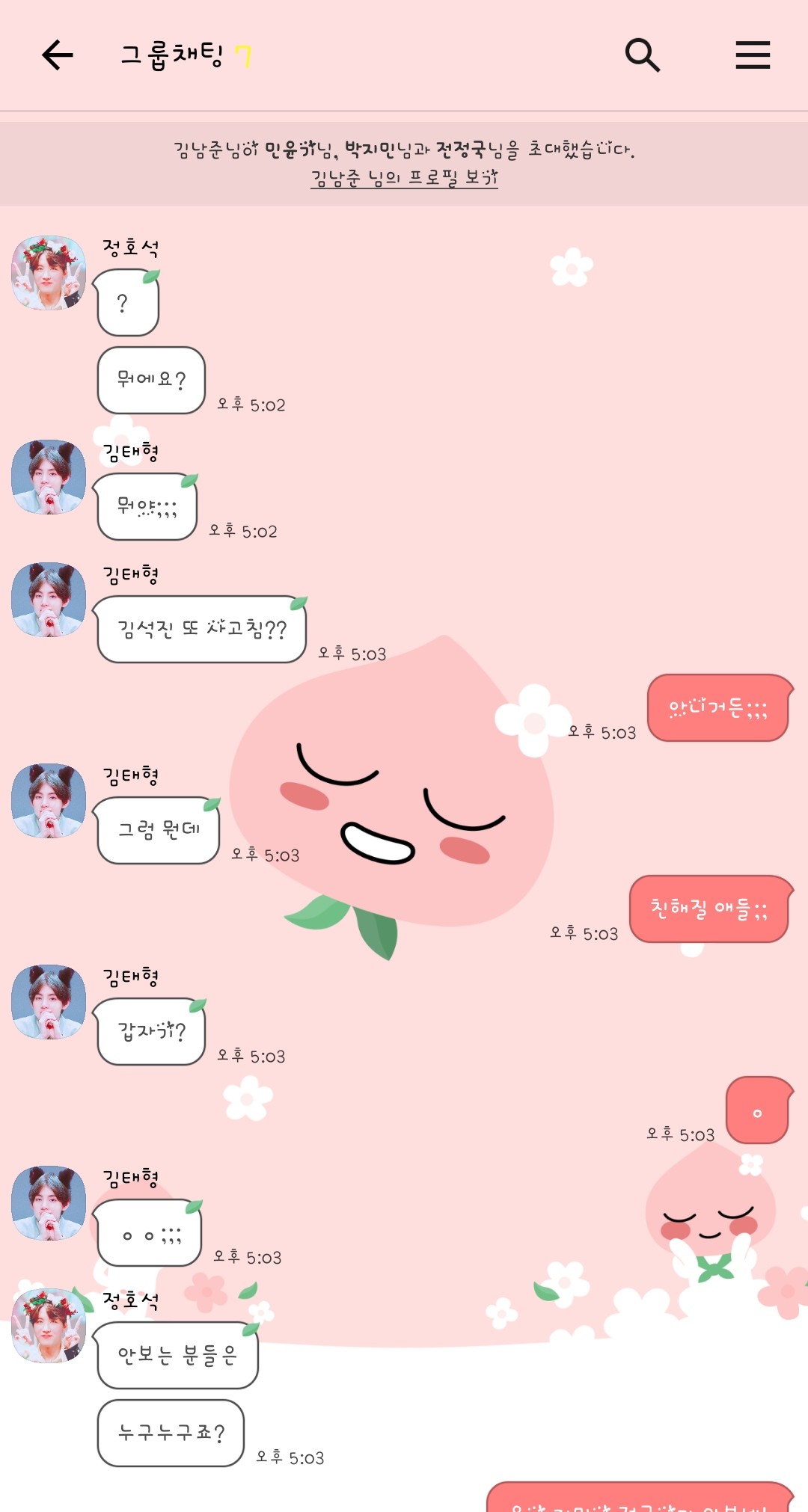View 정호석's profile photo beside the '뭐에요?' message
Viewport: 808px width, 1512px height.
click(x=49, y=273)
